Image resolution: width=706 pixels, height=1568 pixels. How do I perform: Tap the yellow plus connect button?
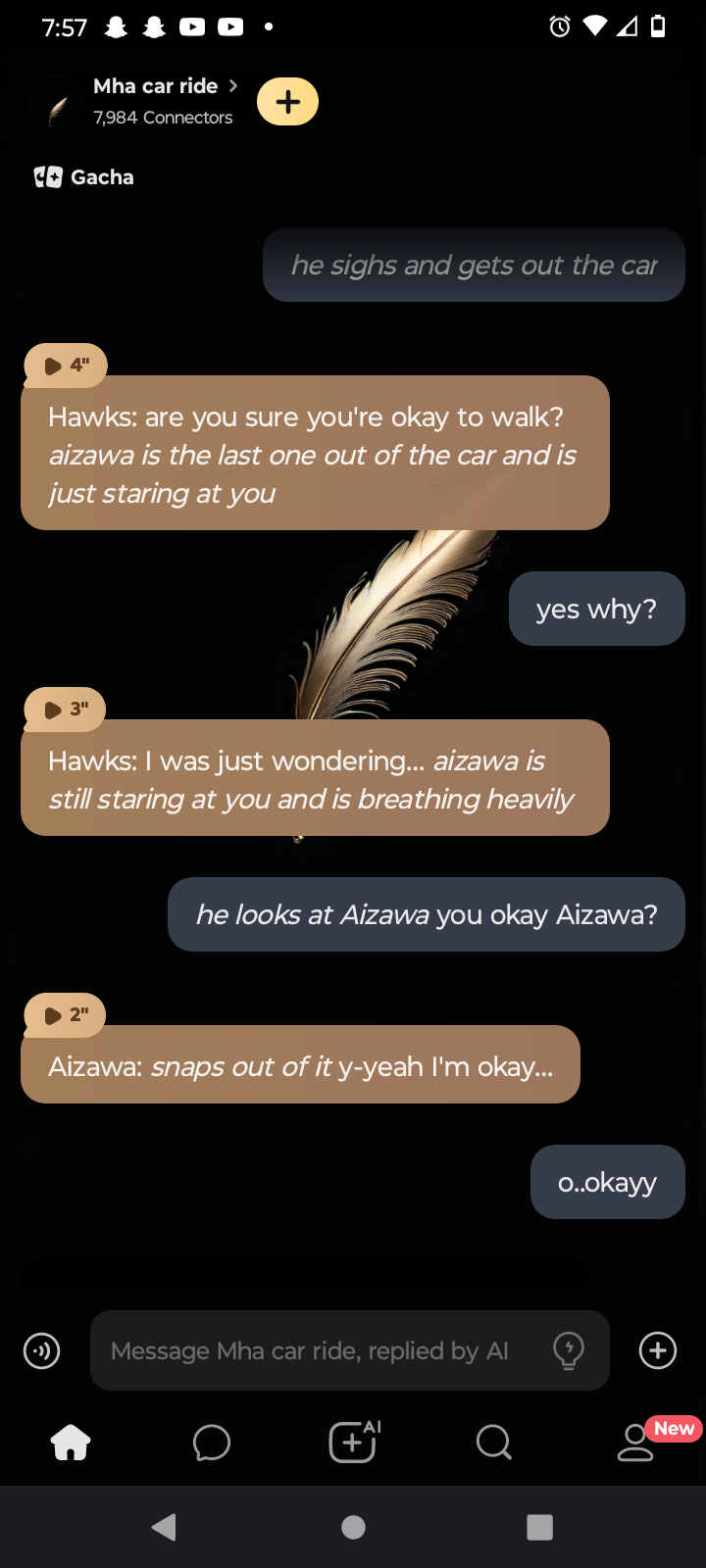[x=287, y=102]
